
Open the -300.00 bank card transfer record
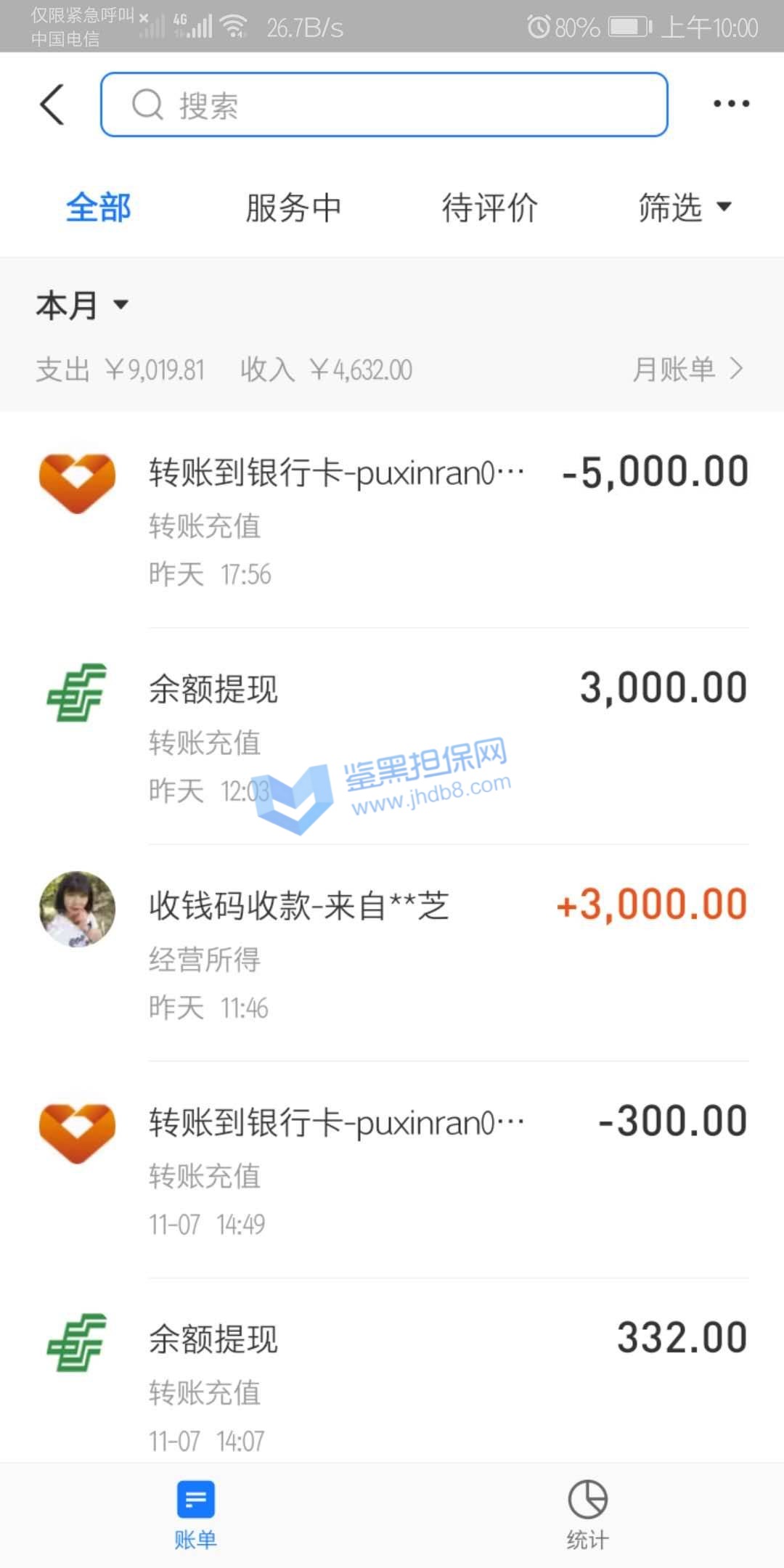point(392,1169)
